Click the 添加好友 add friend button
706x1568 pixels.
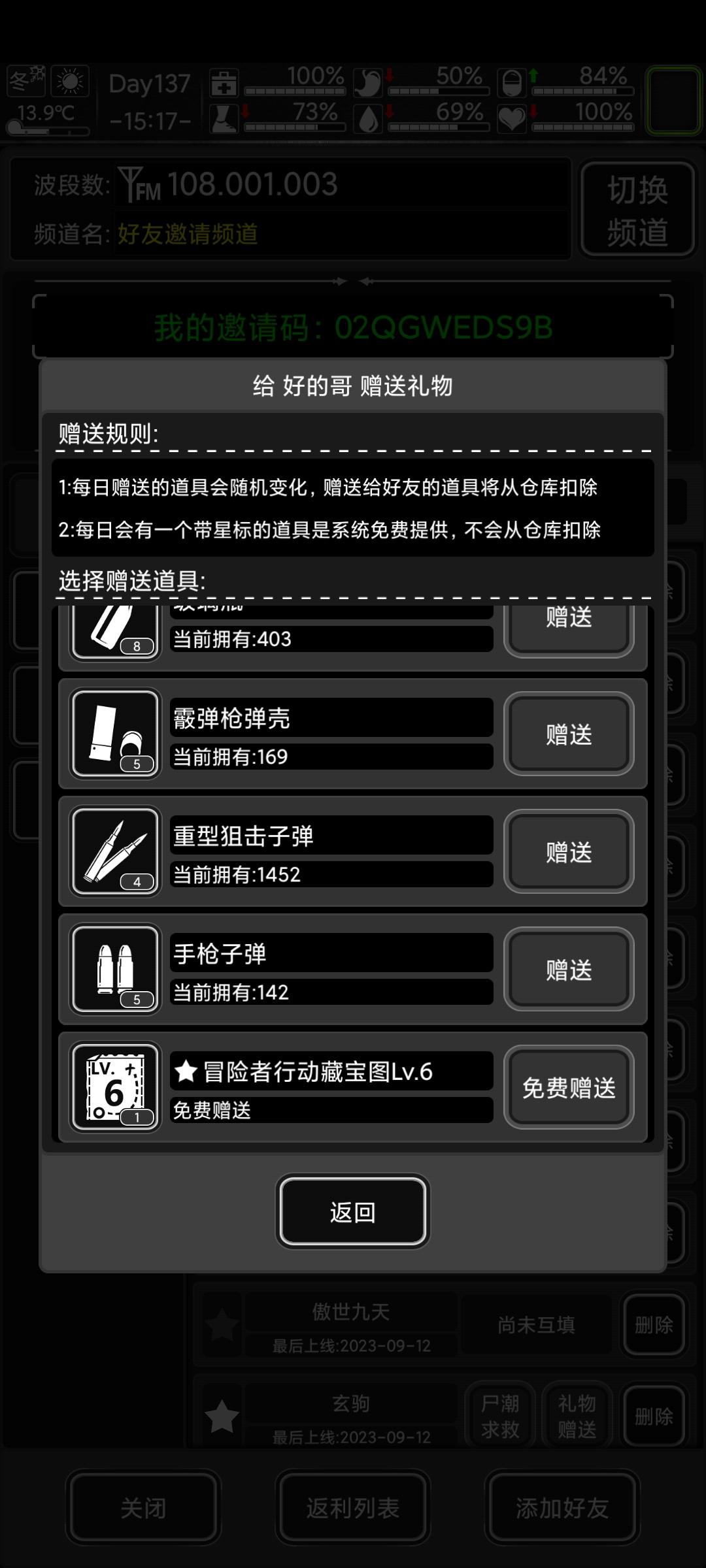coord(561,1509)
